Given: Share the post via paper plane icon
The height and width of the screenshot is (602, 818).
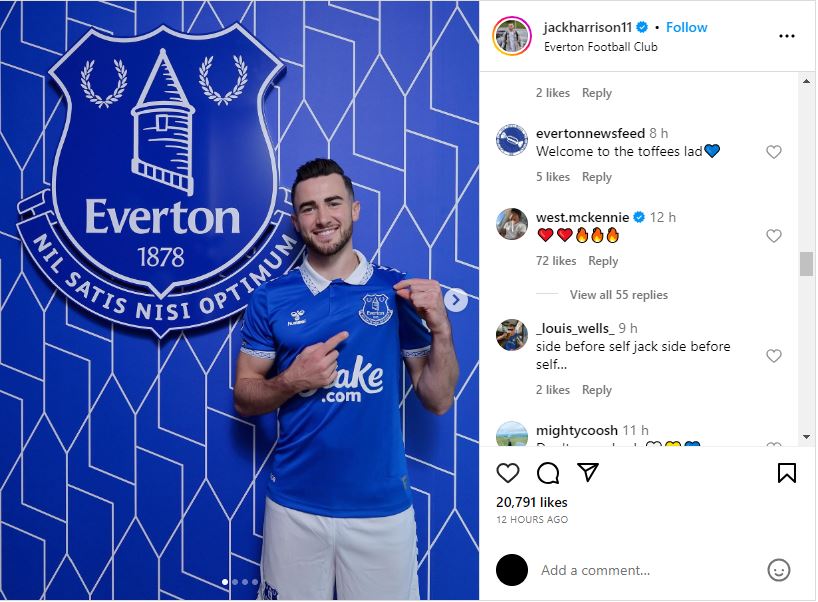Looking at the screenshot, I should [x=588, y=472].
